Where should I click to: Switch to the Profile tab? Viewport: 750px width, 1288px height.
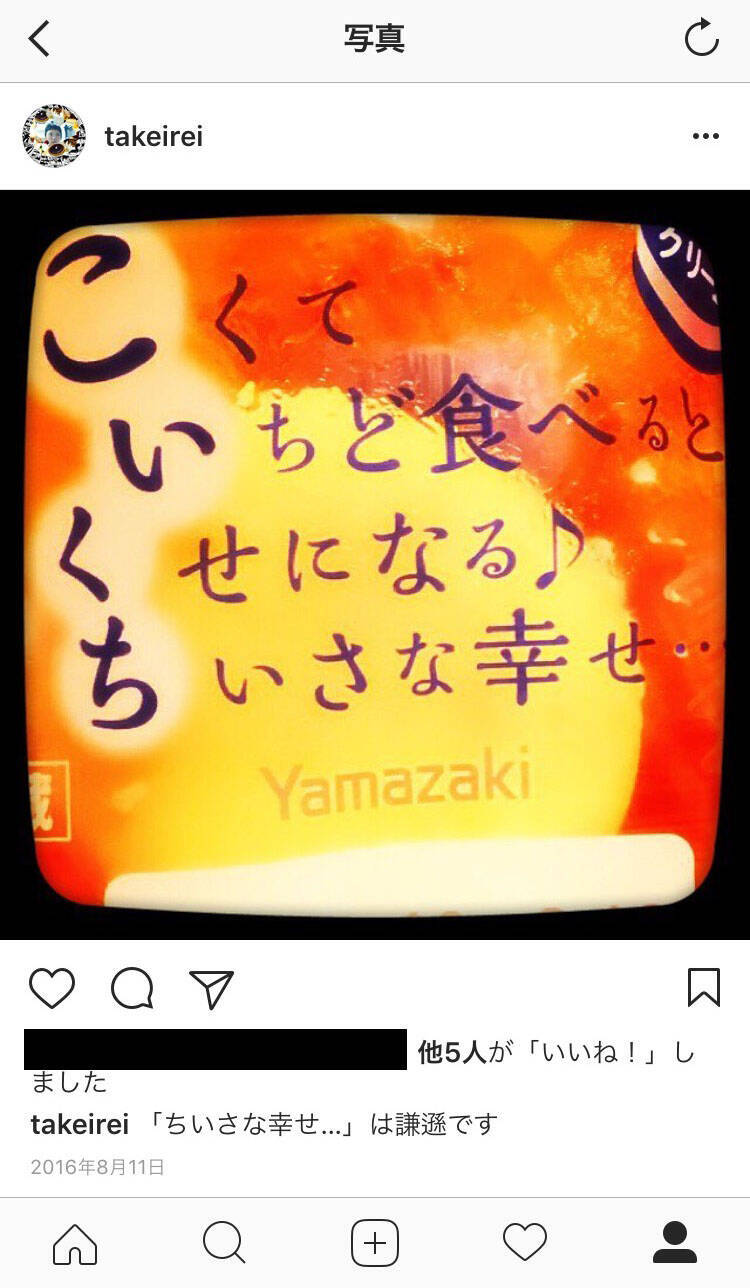tap(675, 1244)
